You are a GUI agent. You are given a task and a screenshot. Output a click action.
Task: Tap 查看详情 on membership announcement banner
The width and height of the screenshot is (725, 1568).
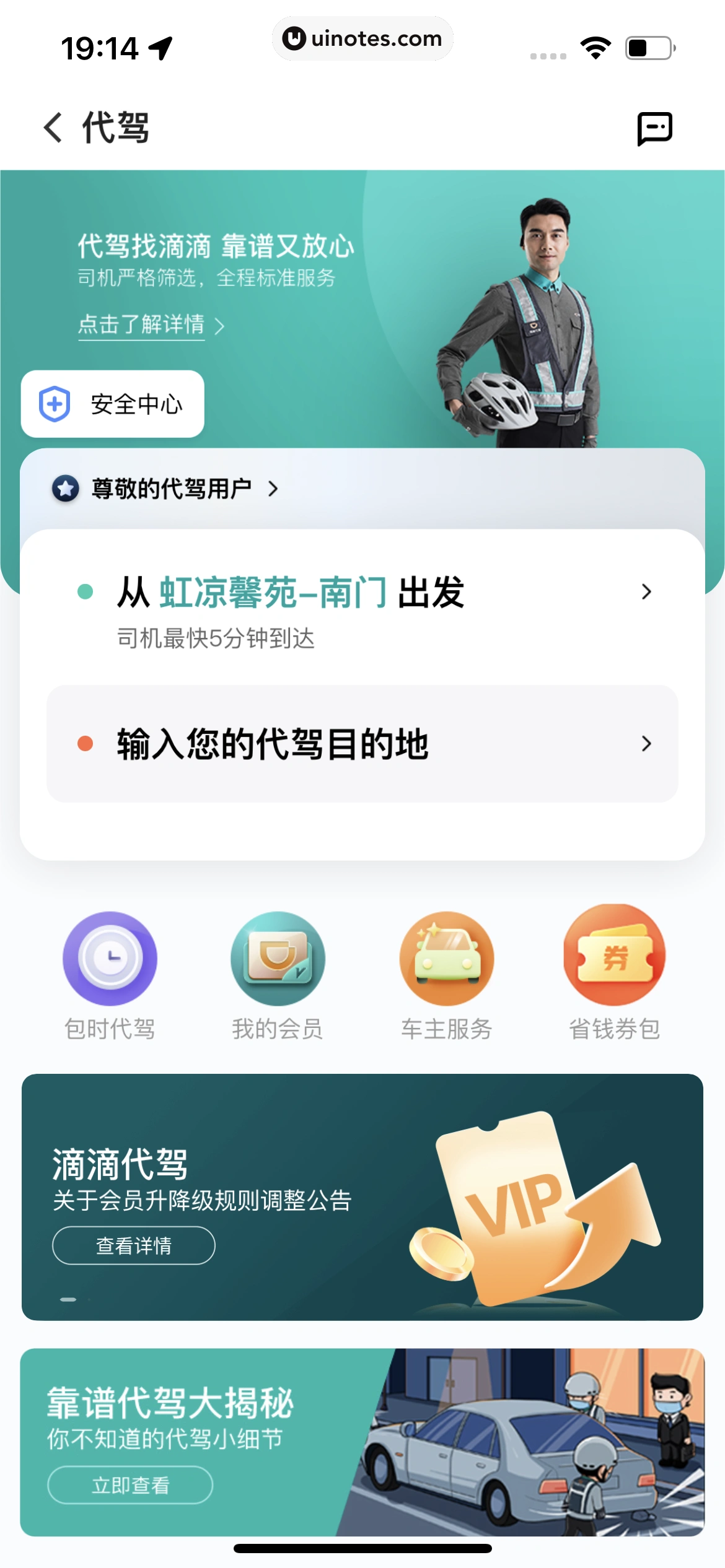pos(134,1245)
